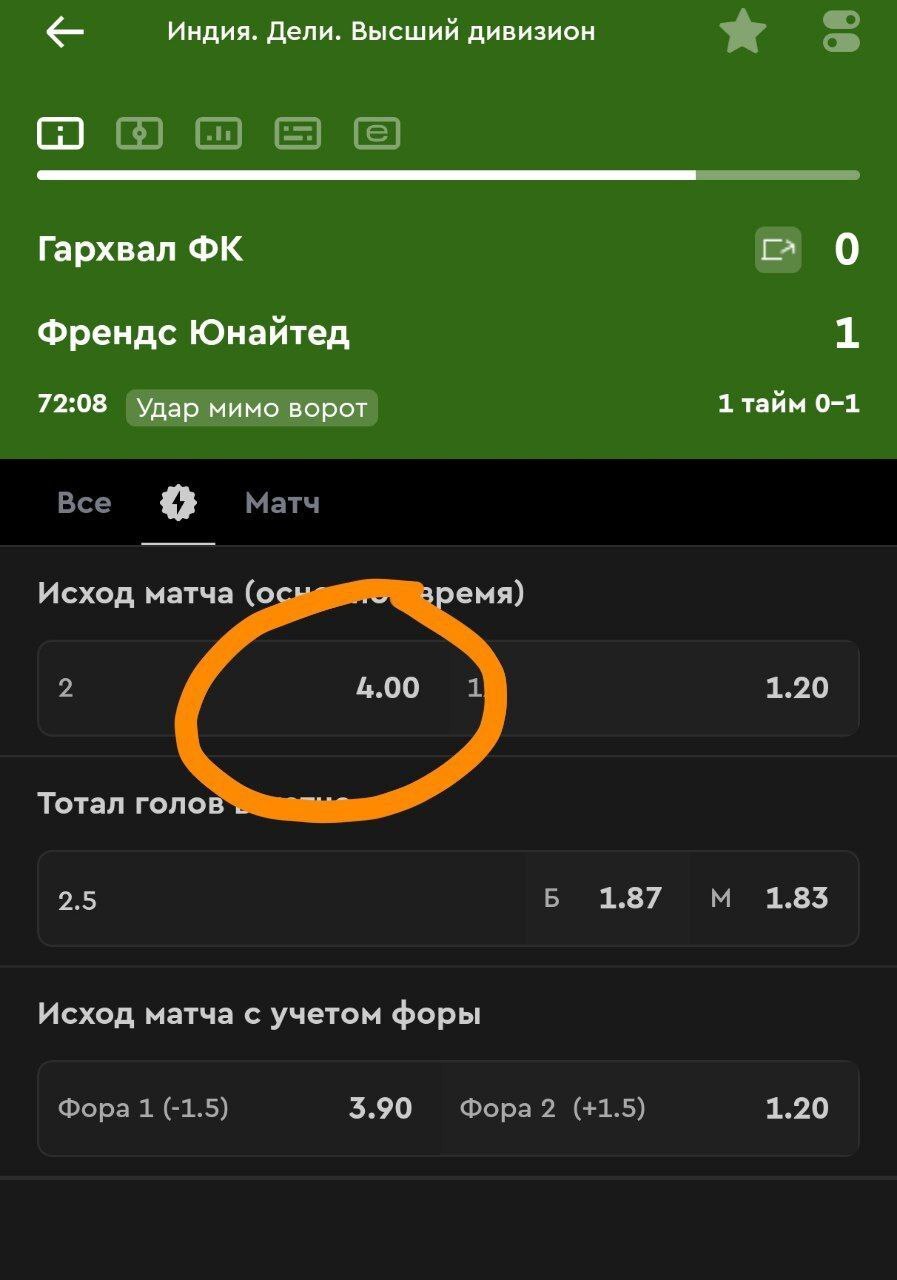This screenshot has width=897, height=1280.
Task: Open the bar-chart statistics tab icon
Action: (218, 133)
